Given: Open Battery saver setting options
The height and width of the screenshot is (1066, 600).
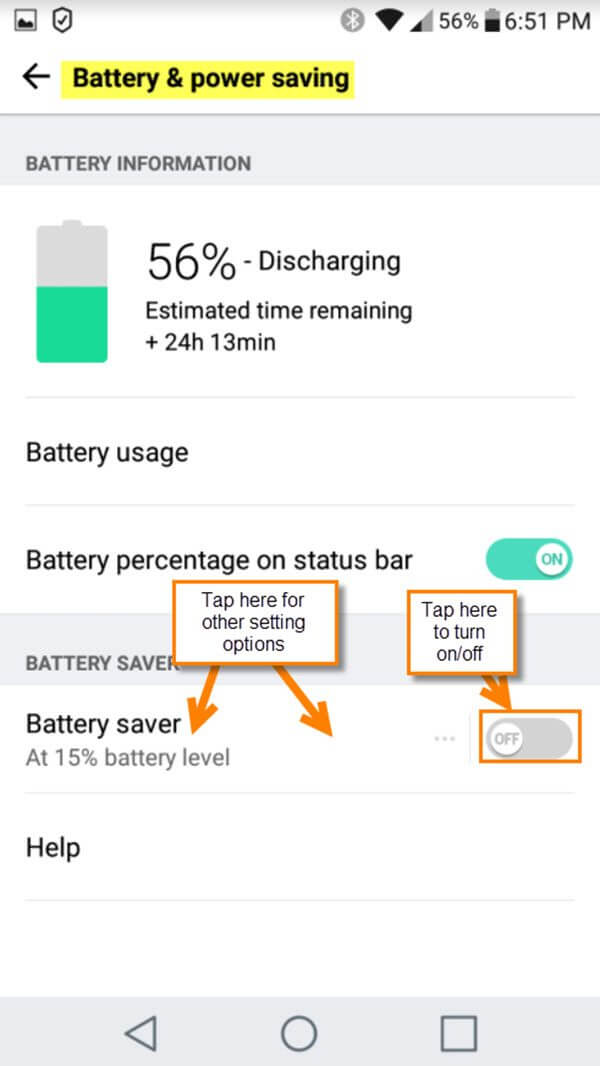Looking at the screenshot, I should coord(234,739).
